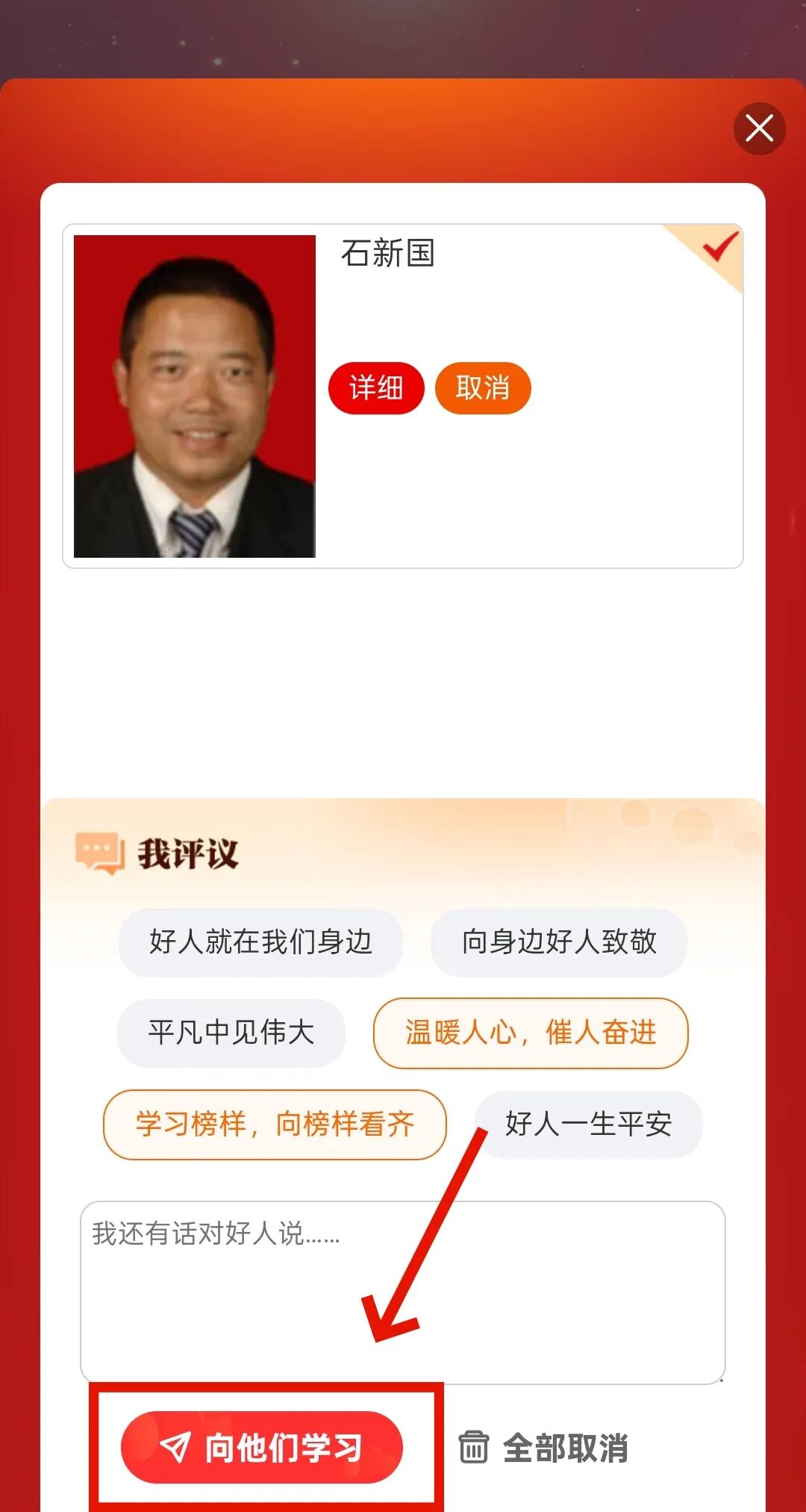Deselect the 温暖人心，催人奋进 chip
Screen dimensions: 806x1512
pyautogui.click(x=530, y=1033)
